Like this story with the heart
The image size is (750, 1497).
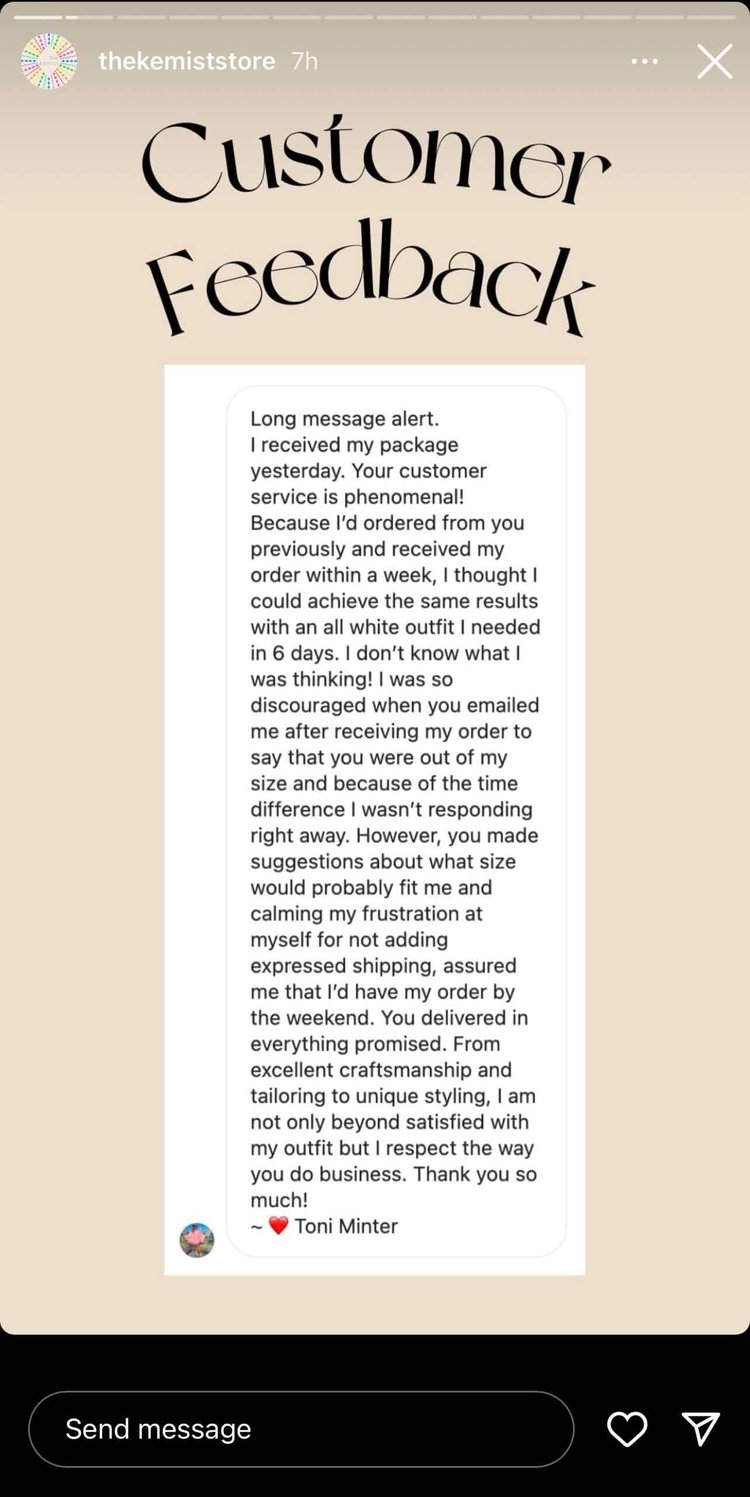(627, 1429)
